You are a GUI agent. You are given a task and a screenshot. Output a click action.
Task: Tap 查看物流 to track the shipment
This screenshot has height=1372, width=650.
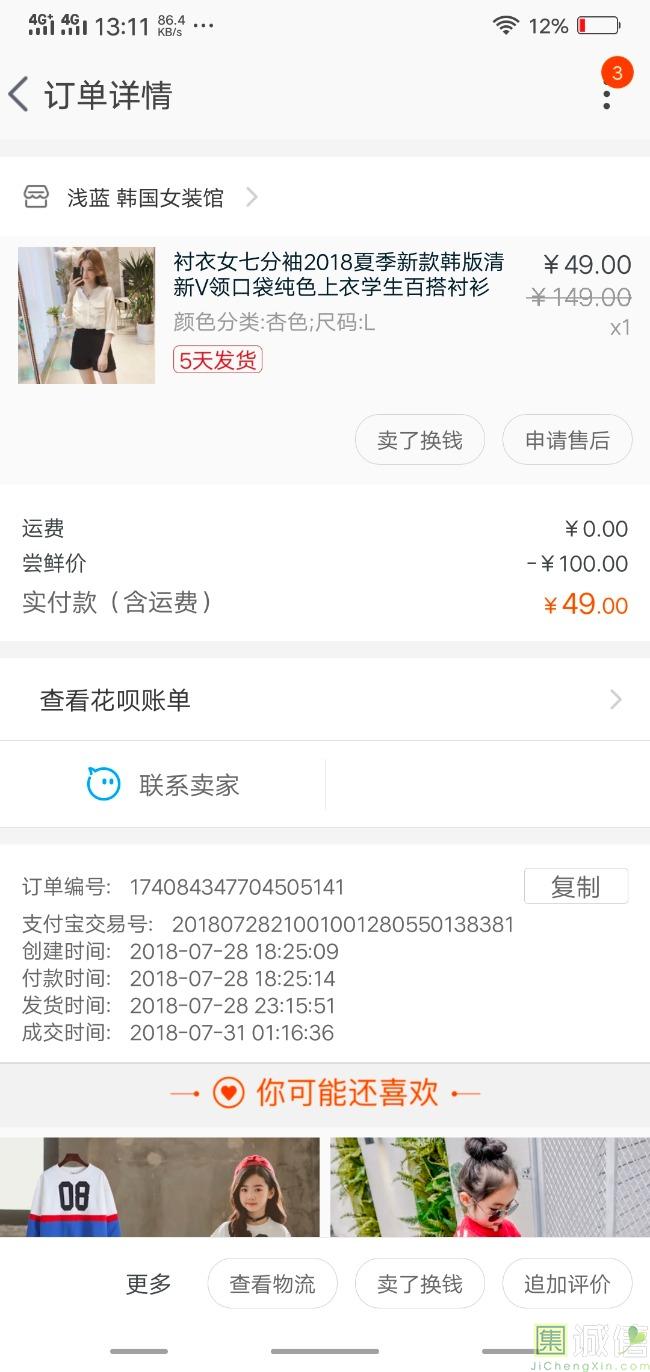coord(272,1284)
